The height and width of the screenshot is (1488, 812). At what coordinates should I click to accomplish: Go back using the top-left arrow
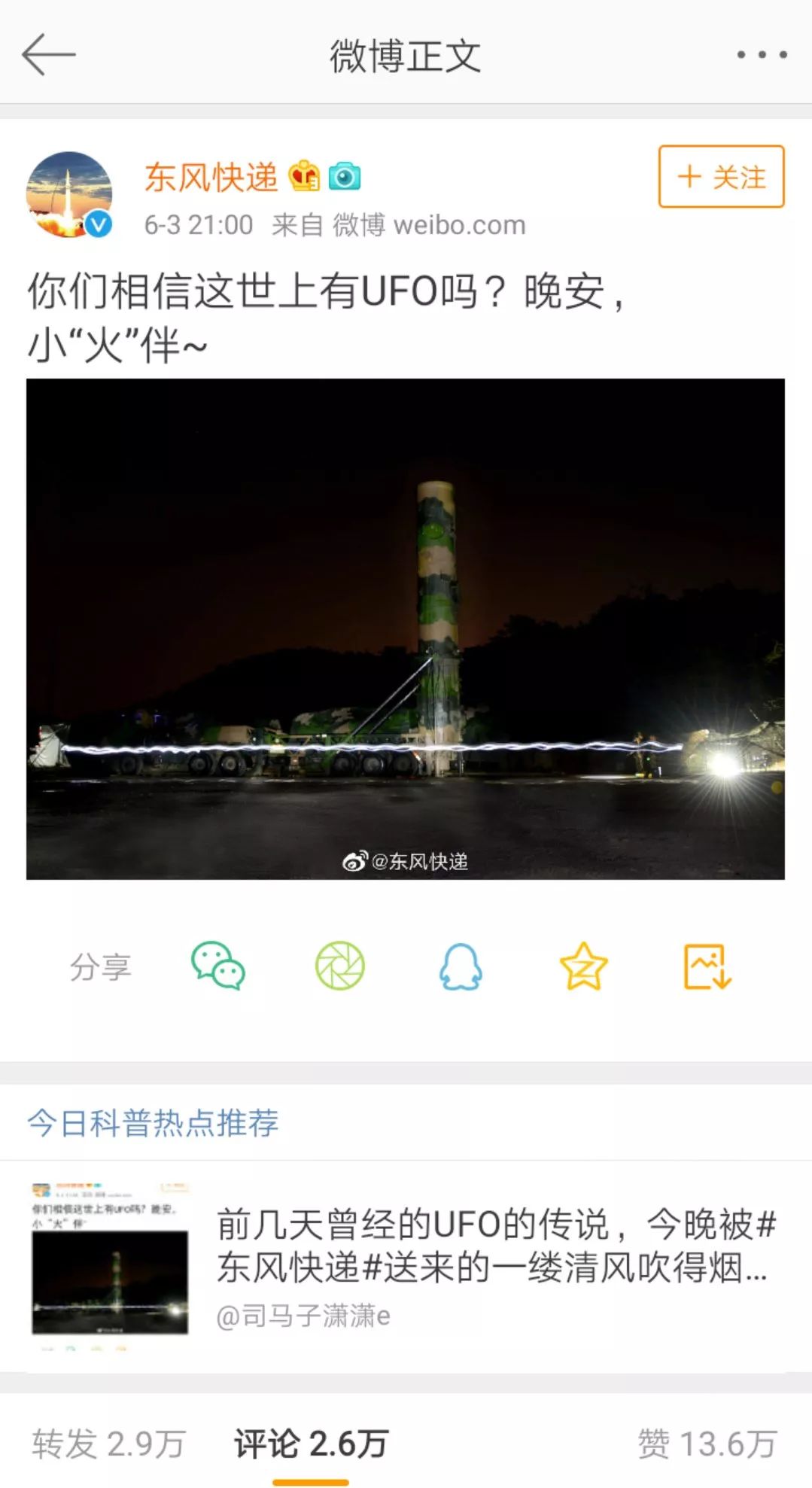pyautogui.click(x=49, y=54)
